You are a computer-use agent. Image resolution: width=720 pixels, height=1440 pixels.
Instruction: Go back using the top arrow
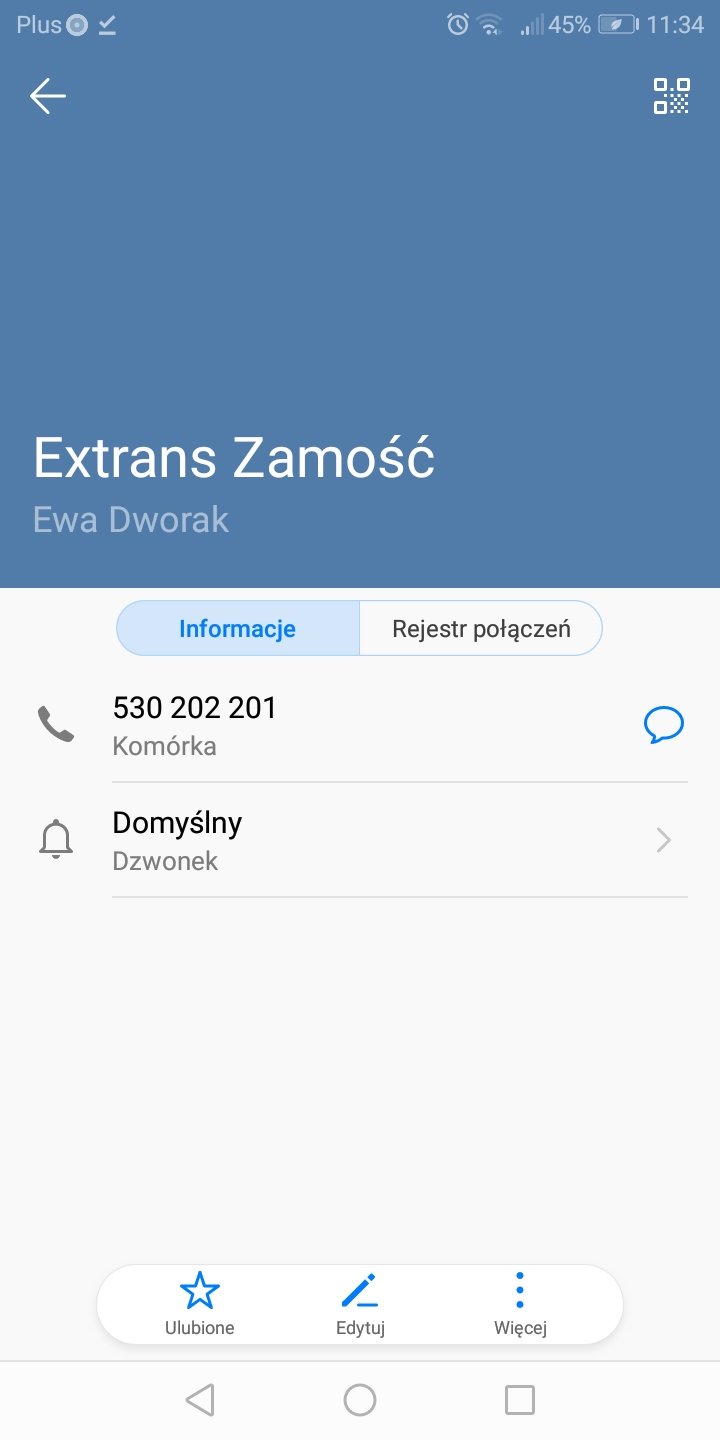[x=47, y=96]
